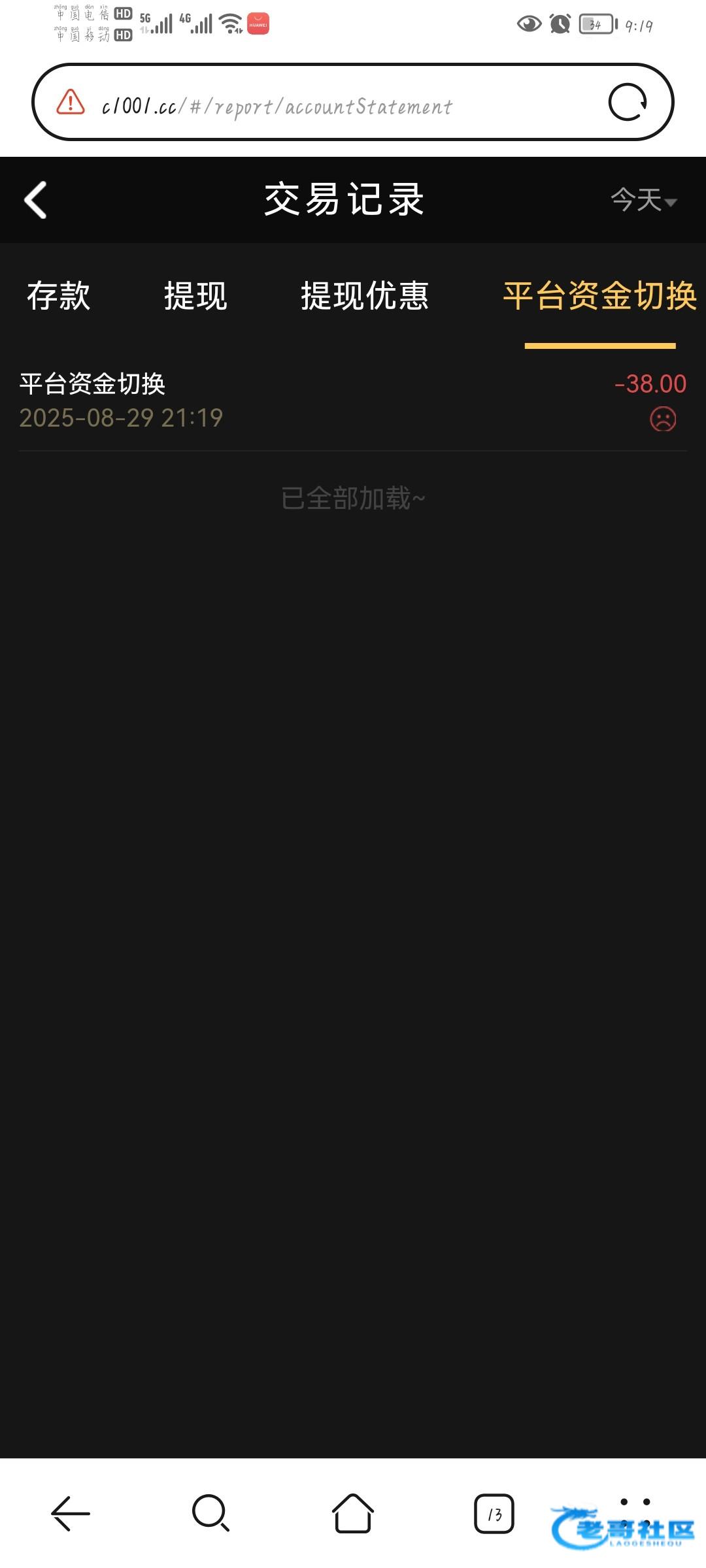Go back using the header arrow

pyautogui.click(x=35, y=200)
